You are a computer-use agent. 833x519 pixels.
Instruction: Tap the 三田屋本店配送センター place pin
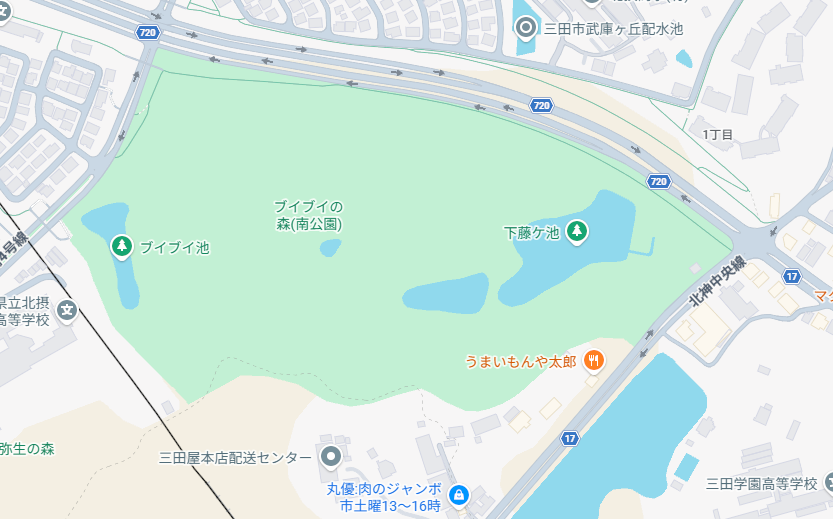click(332, 457)
